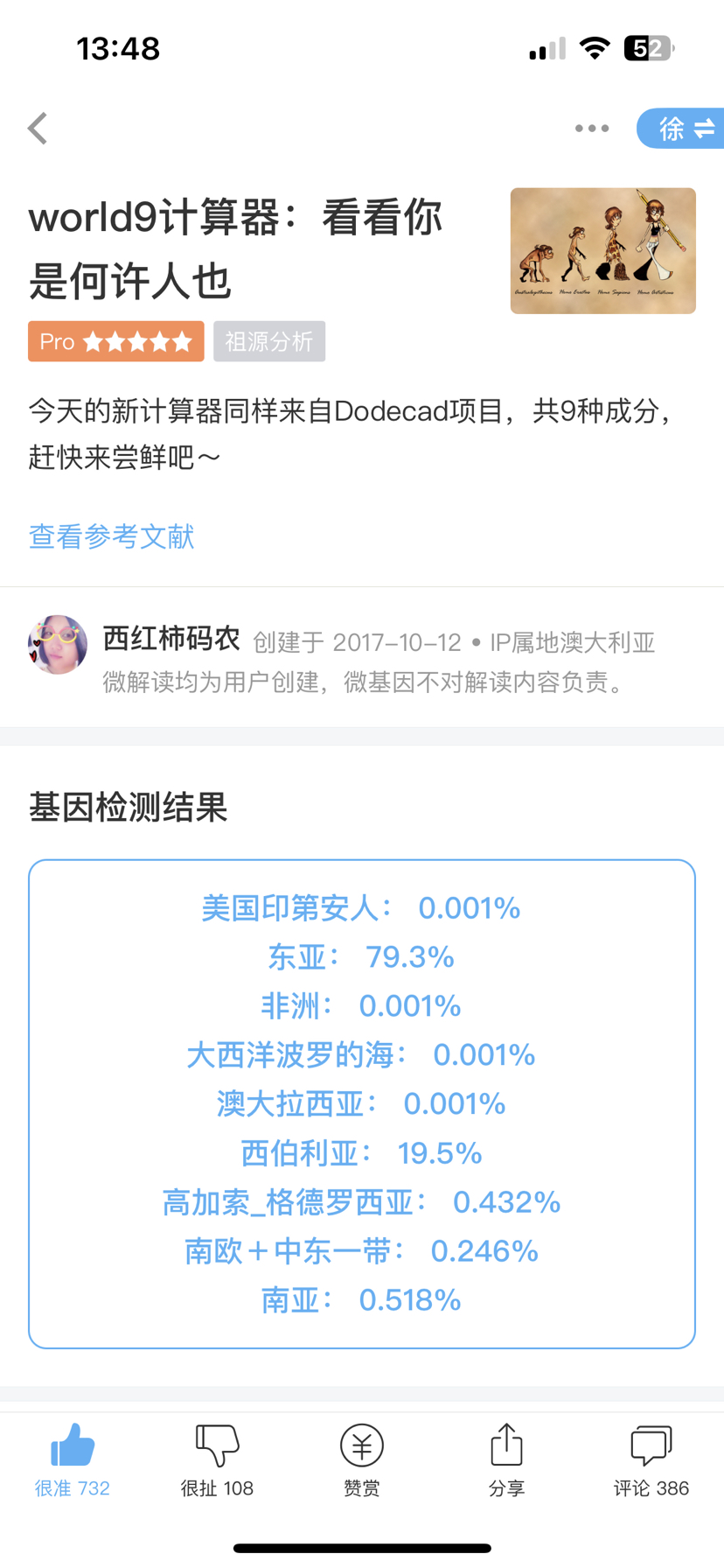Open the 评论 comments section
The width and height of the screenshot is (724, 1568).
click(x=651, y=1459)
